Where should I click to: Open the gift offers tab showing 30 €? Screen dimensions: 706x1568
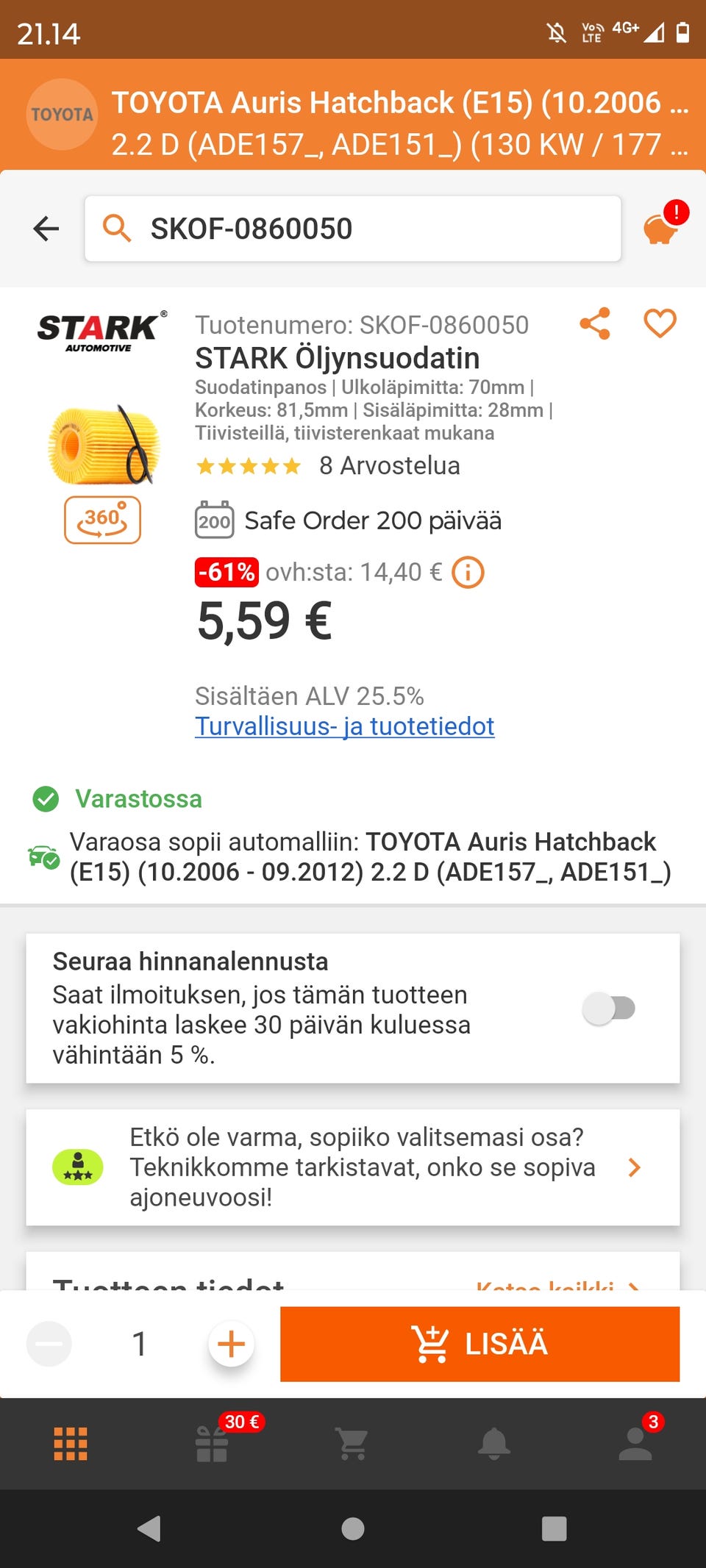[x=212, y=1443]
